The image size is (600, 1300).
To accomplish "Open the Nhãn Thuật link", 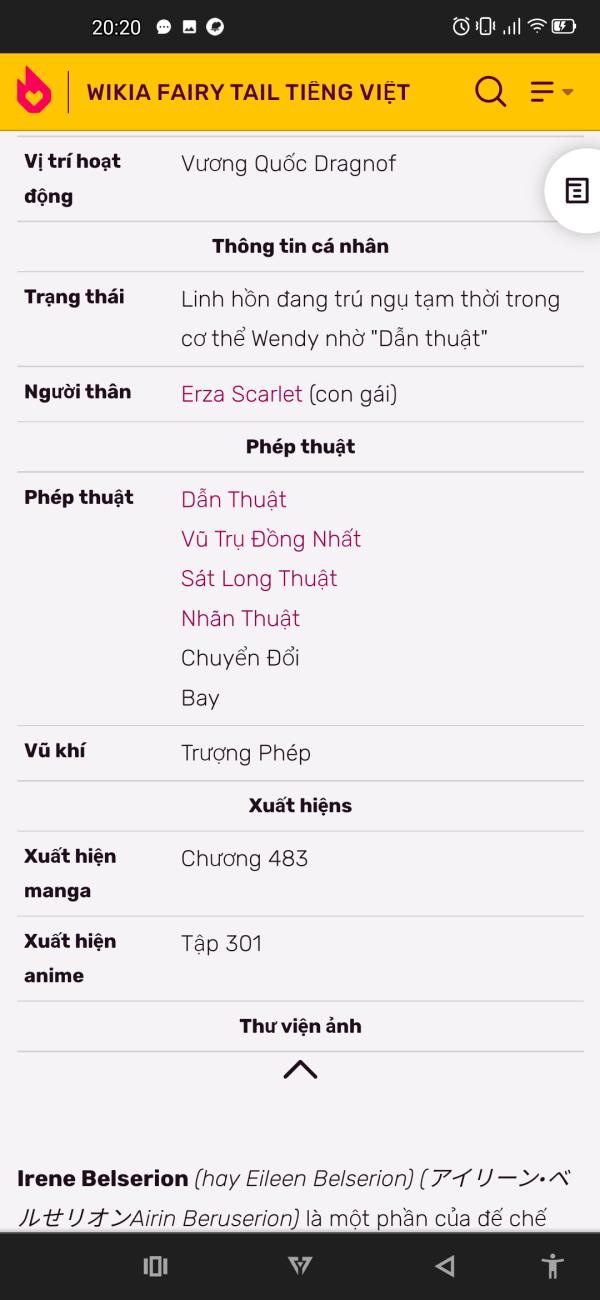I will coord(240,619).
